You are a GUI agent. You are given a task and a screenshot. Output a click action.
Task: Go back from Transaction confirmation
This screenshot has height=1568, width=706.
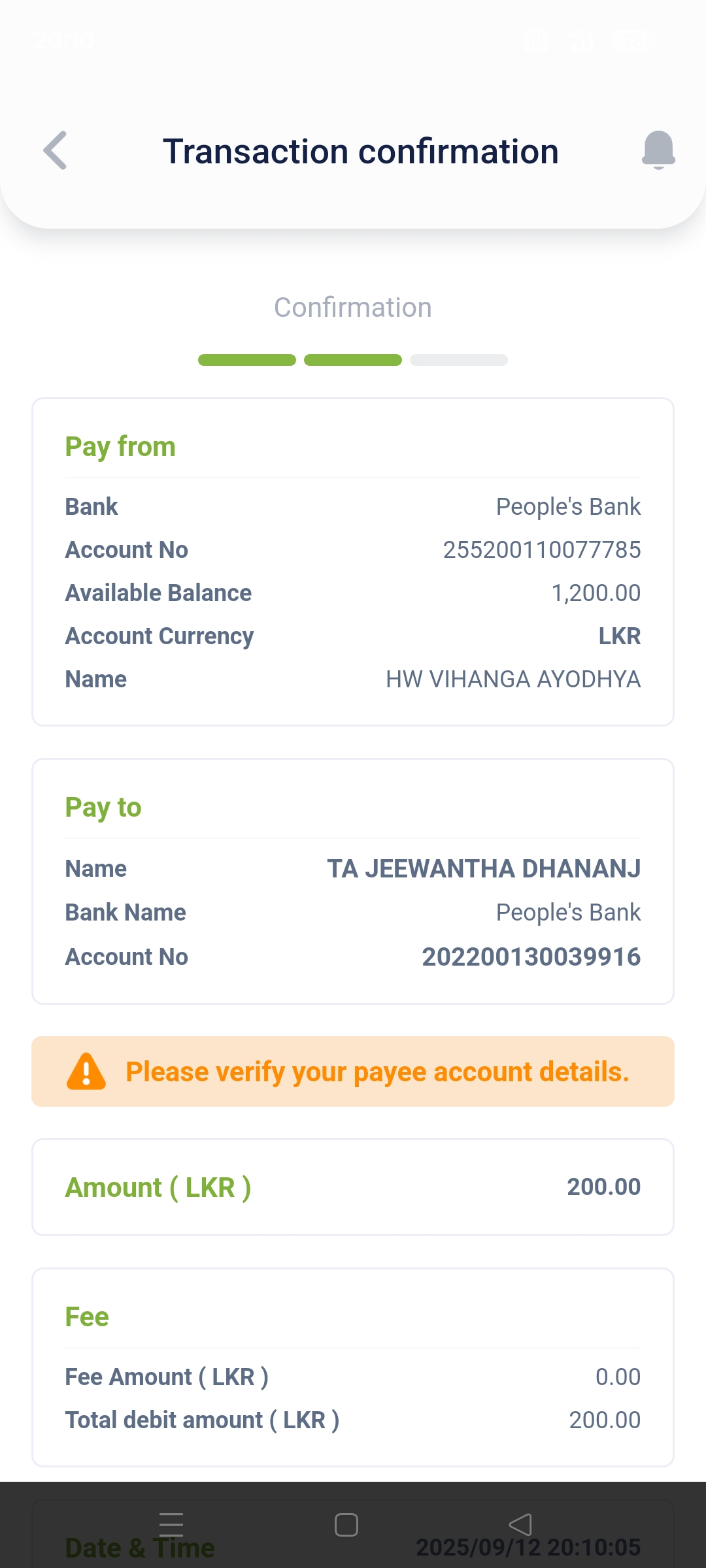tap(56, 151)
